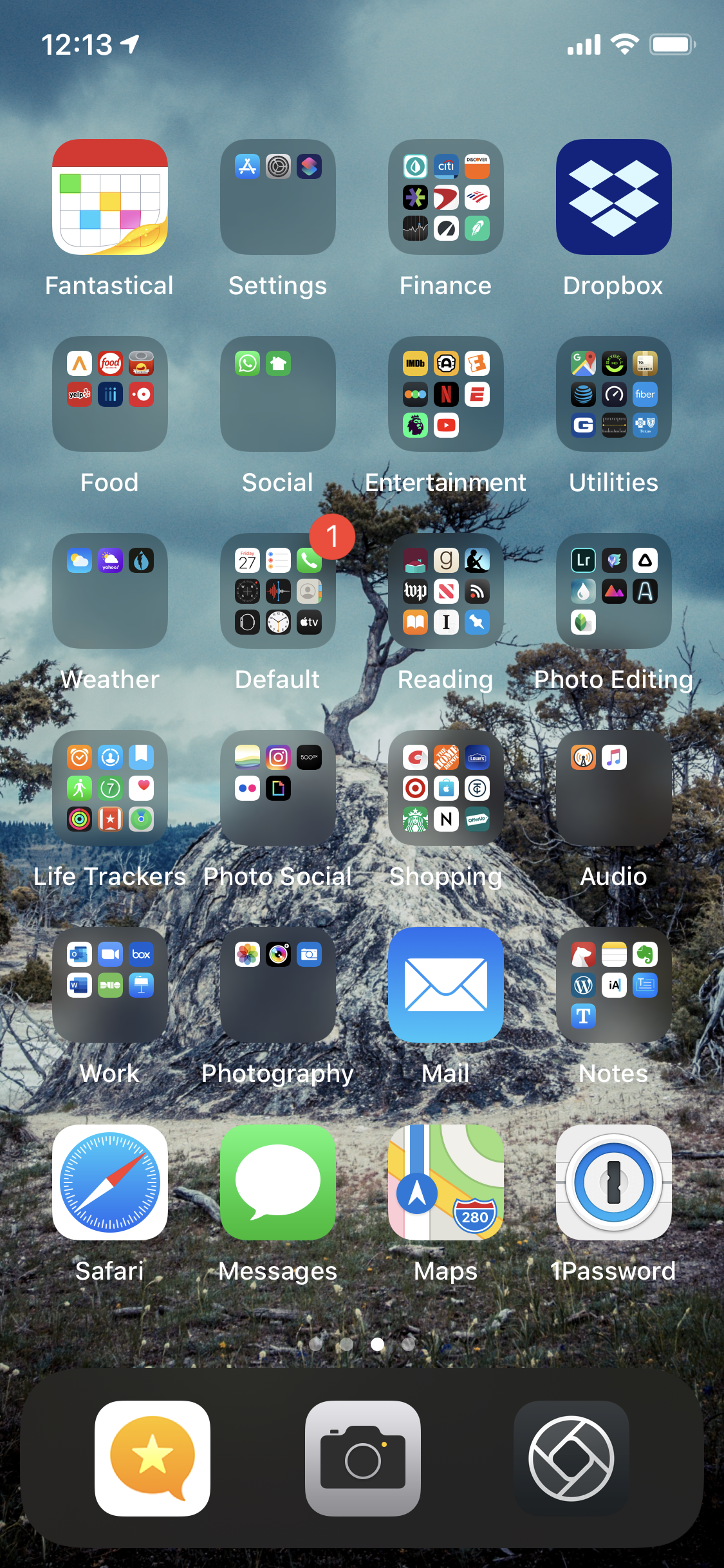Screen dimensions: 724x1568
Task: Open 1Password
Action: [x=613, y=1182]
